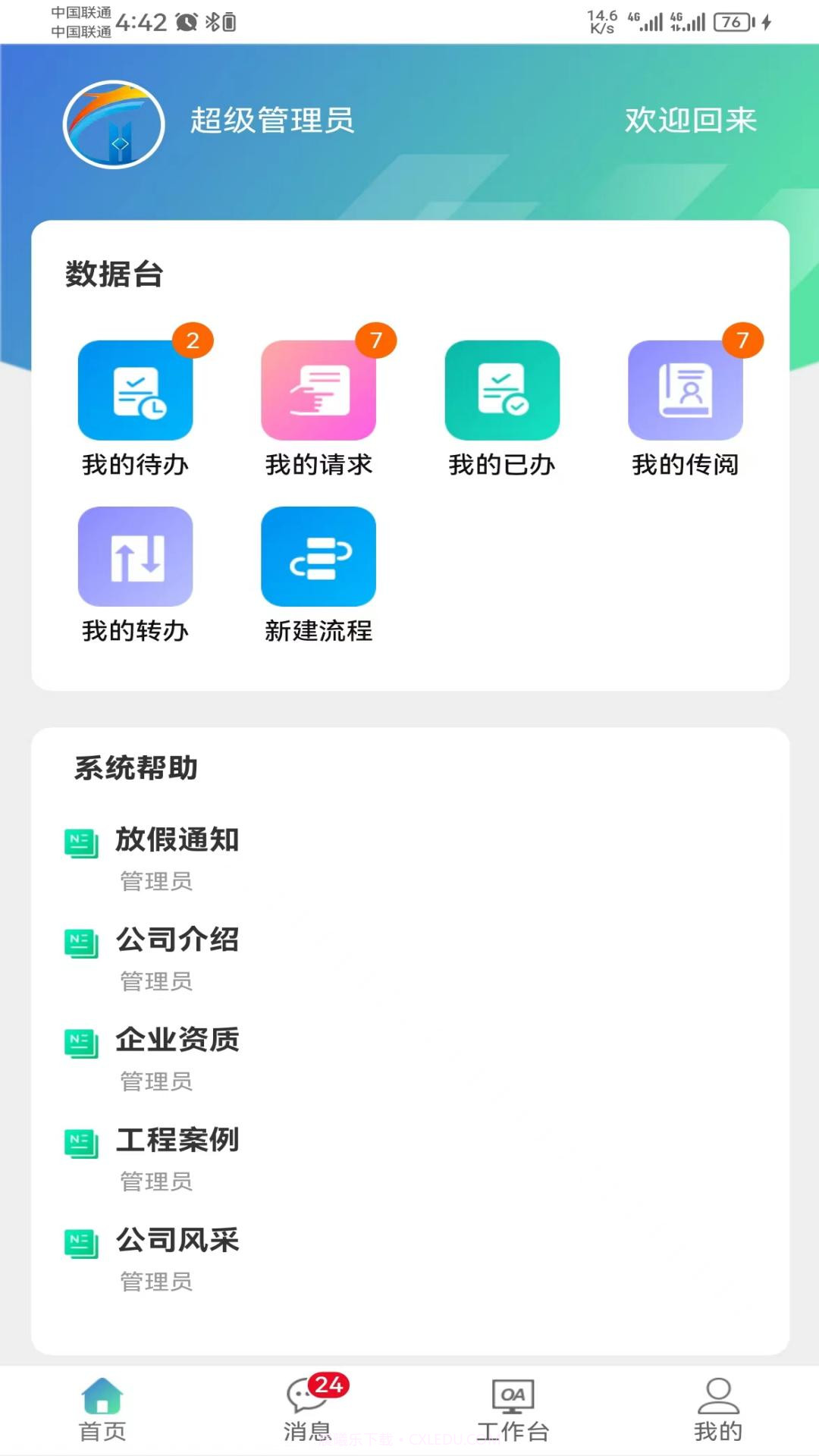819x1456 pixels.
Task: Open the 公司介绍 company introduction
Action: tap(177, 940)
